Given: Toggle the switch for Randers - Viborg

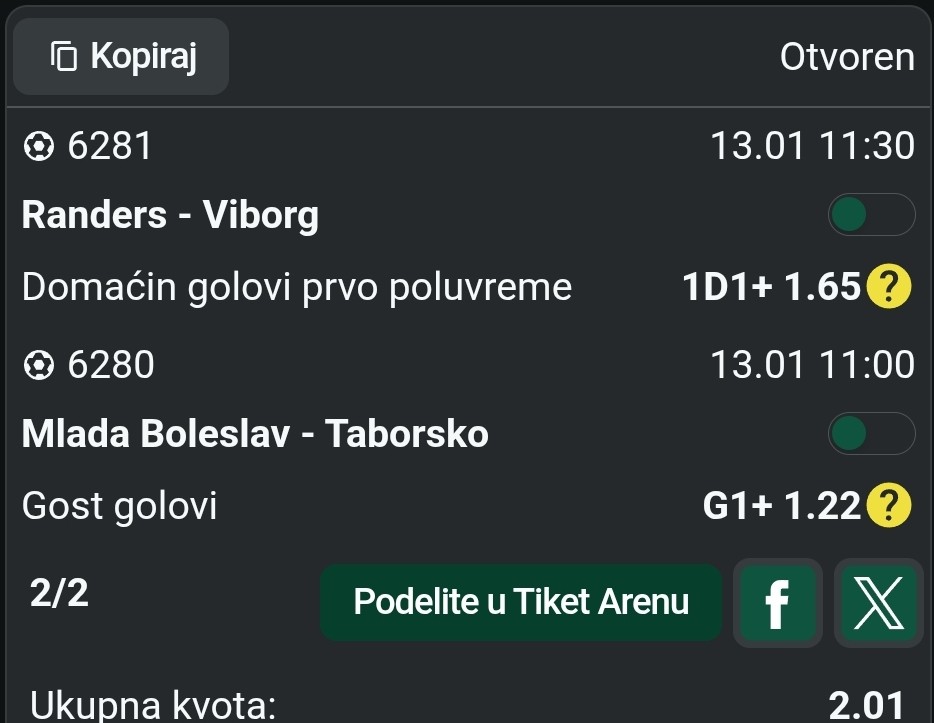Looking at the screenshot, I should tap(870, 215).
